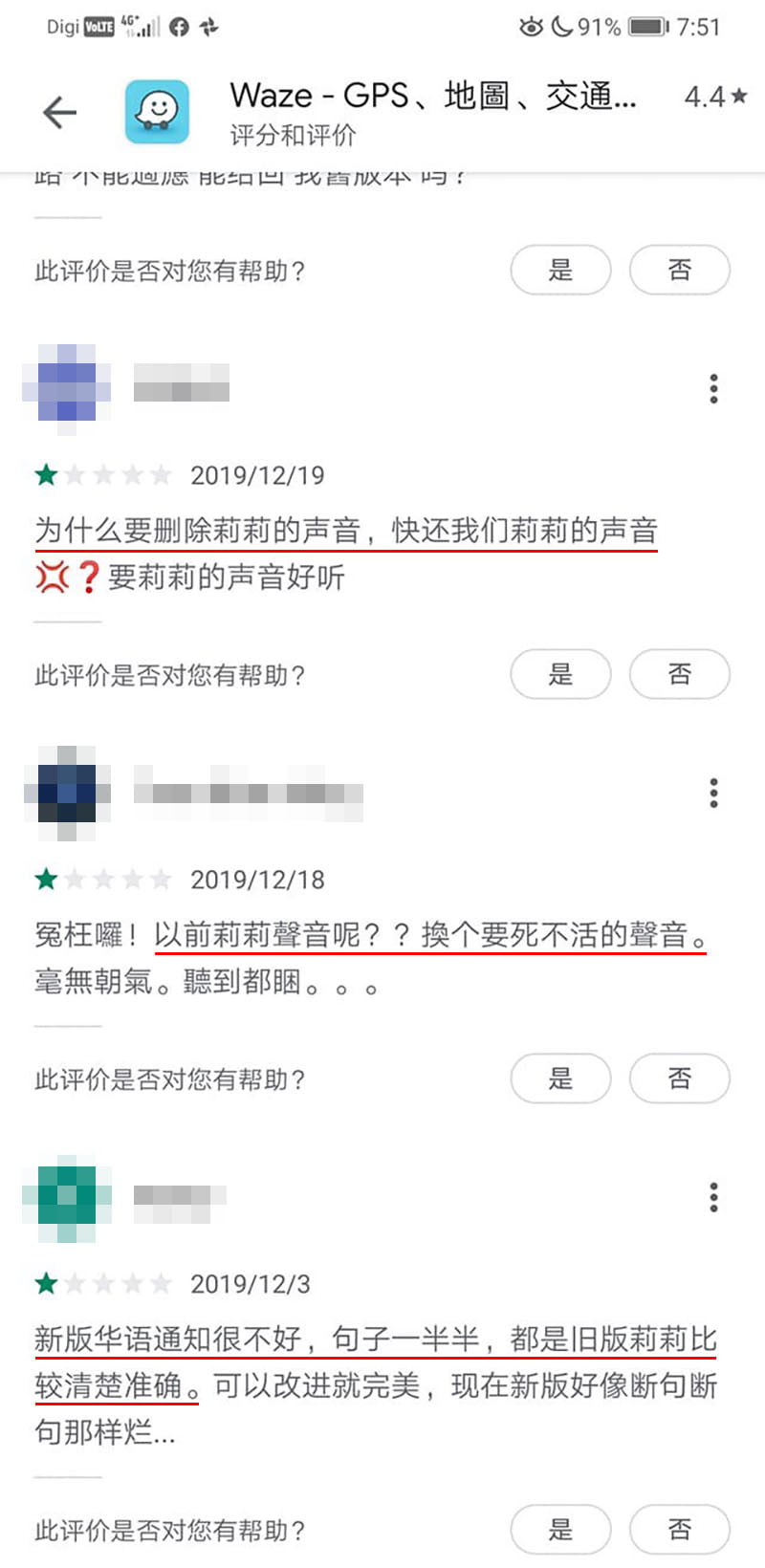Tap 否 under the 2019/12/18 review
Viewport: 765px width, 1568px height.
[x=679, y=1078]
